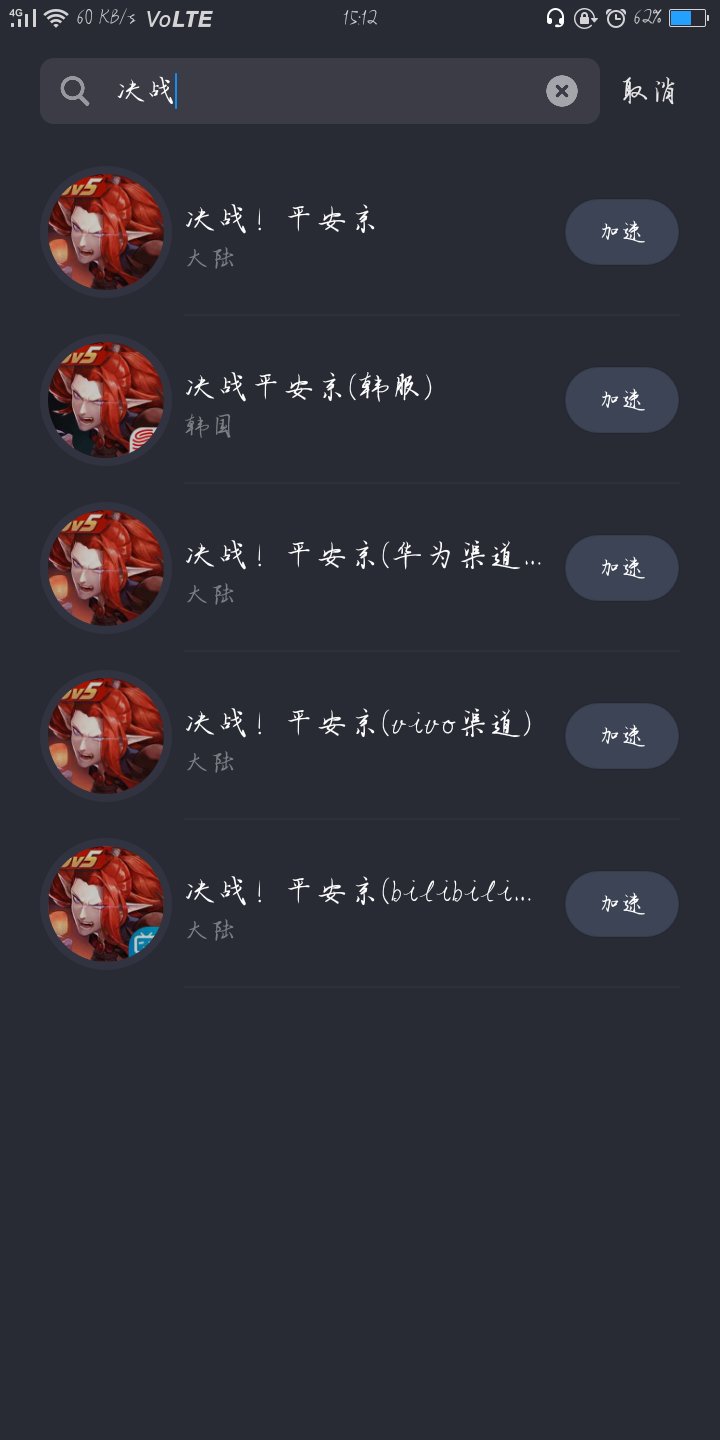720x1440 pixels.
Task: Click inside the search input field
Action: [300, 90]
